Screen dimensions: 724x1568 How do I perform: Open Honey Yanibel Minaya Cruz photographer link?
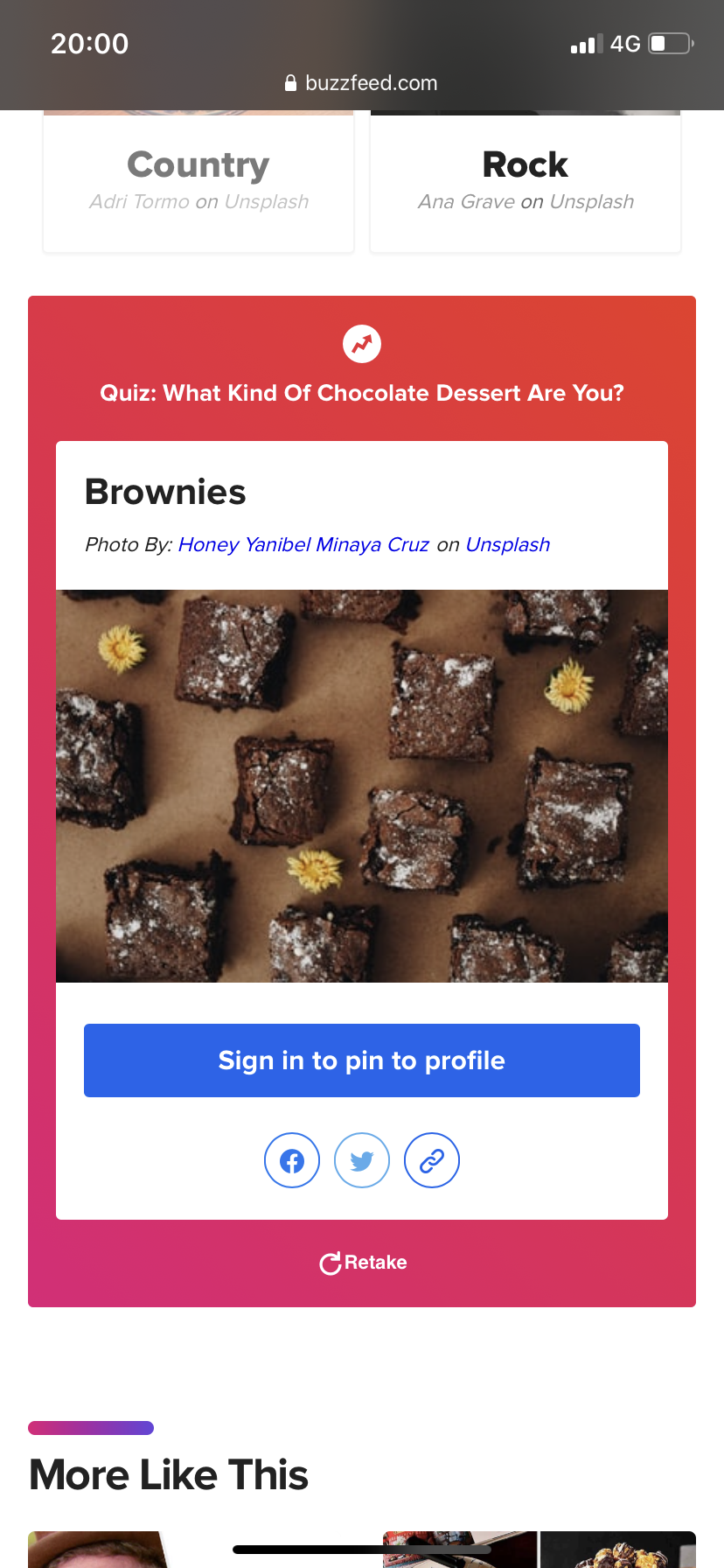pos(303,544)
